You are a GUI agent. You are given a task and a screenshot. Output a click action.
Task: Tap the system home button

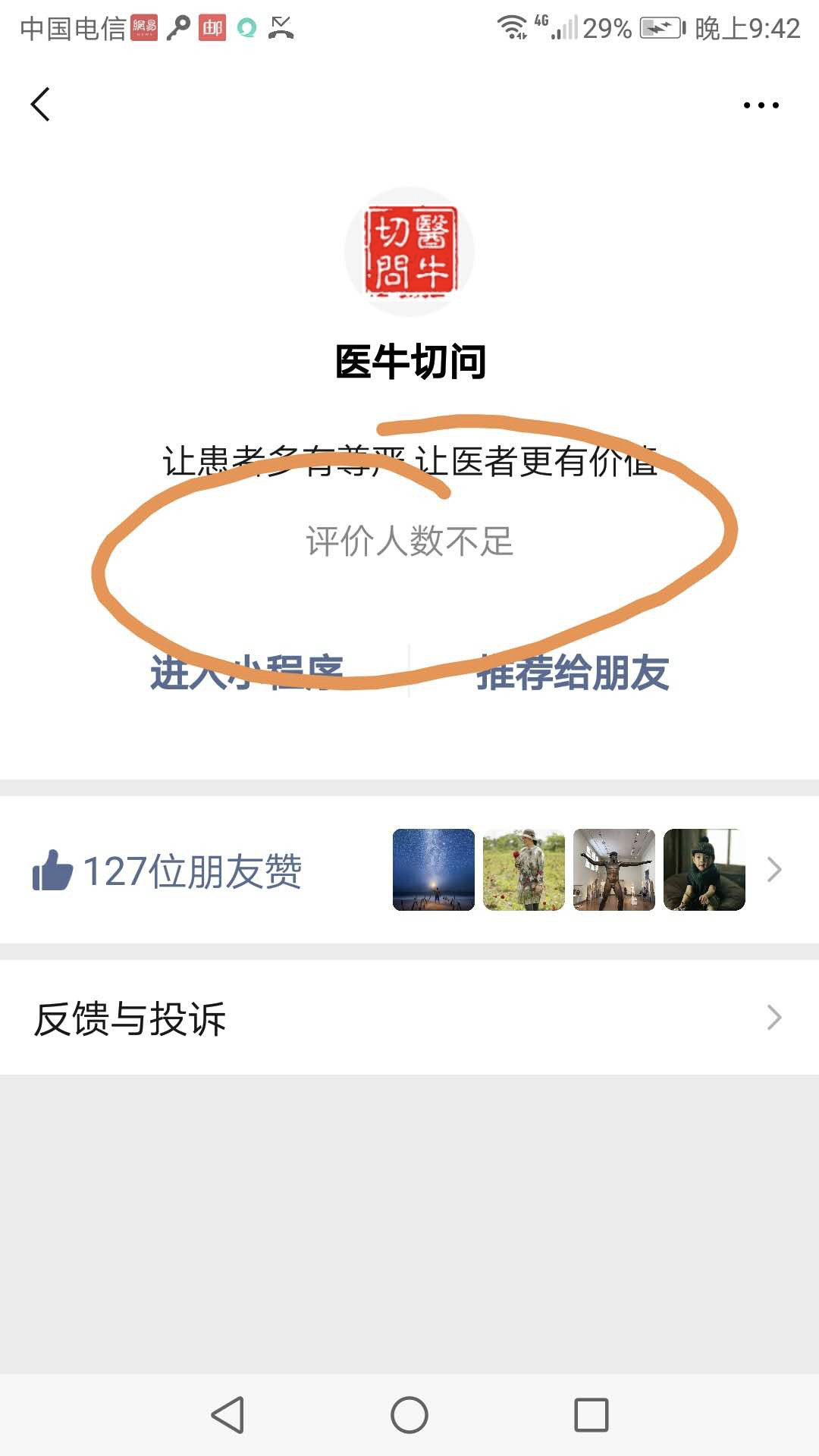point(409,1415)
